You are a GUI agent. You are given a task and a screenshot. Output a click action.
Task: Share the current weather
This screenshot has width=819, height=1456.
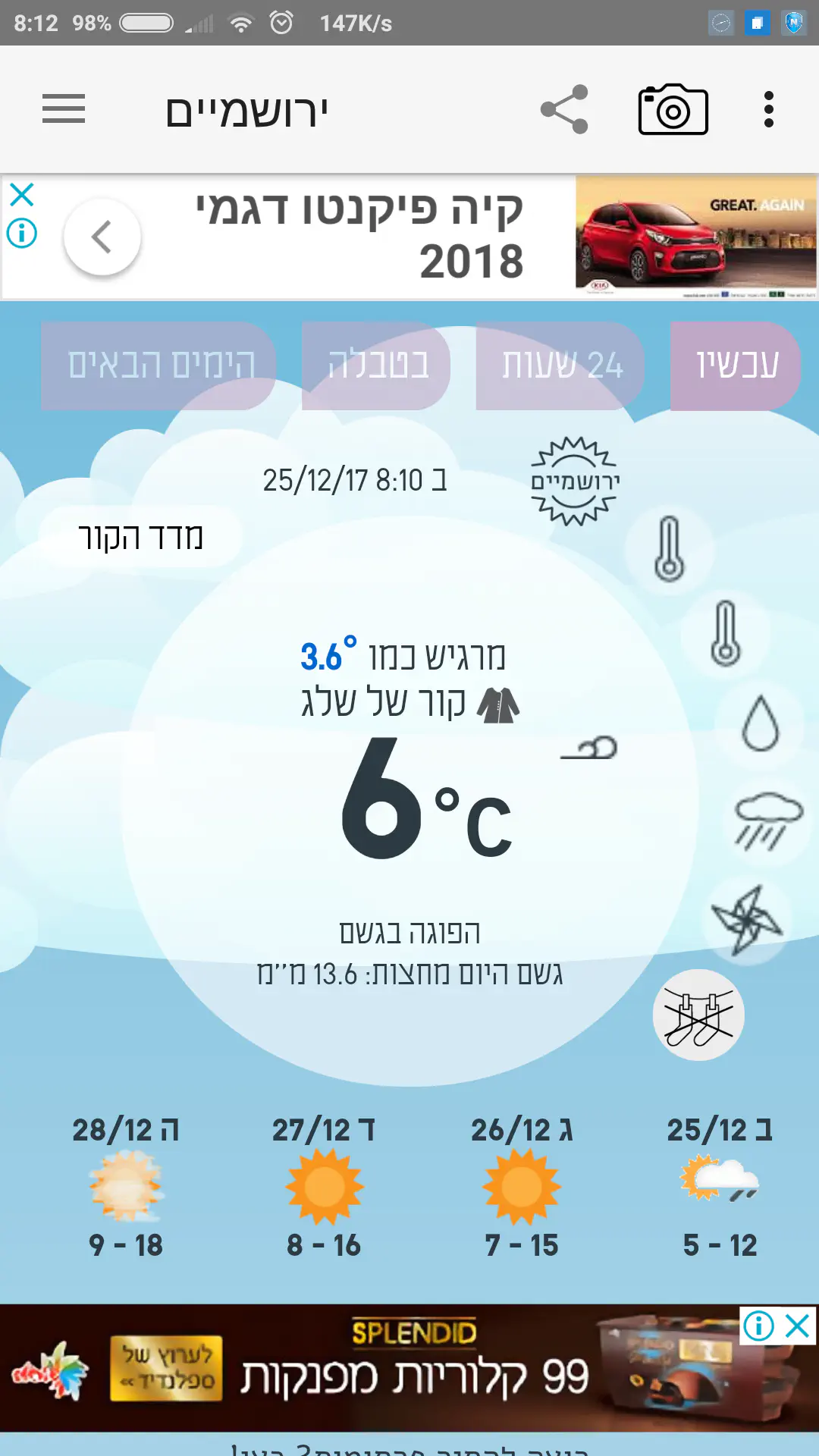coord(564,109)
